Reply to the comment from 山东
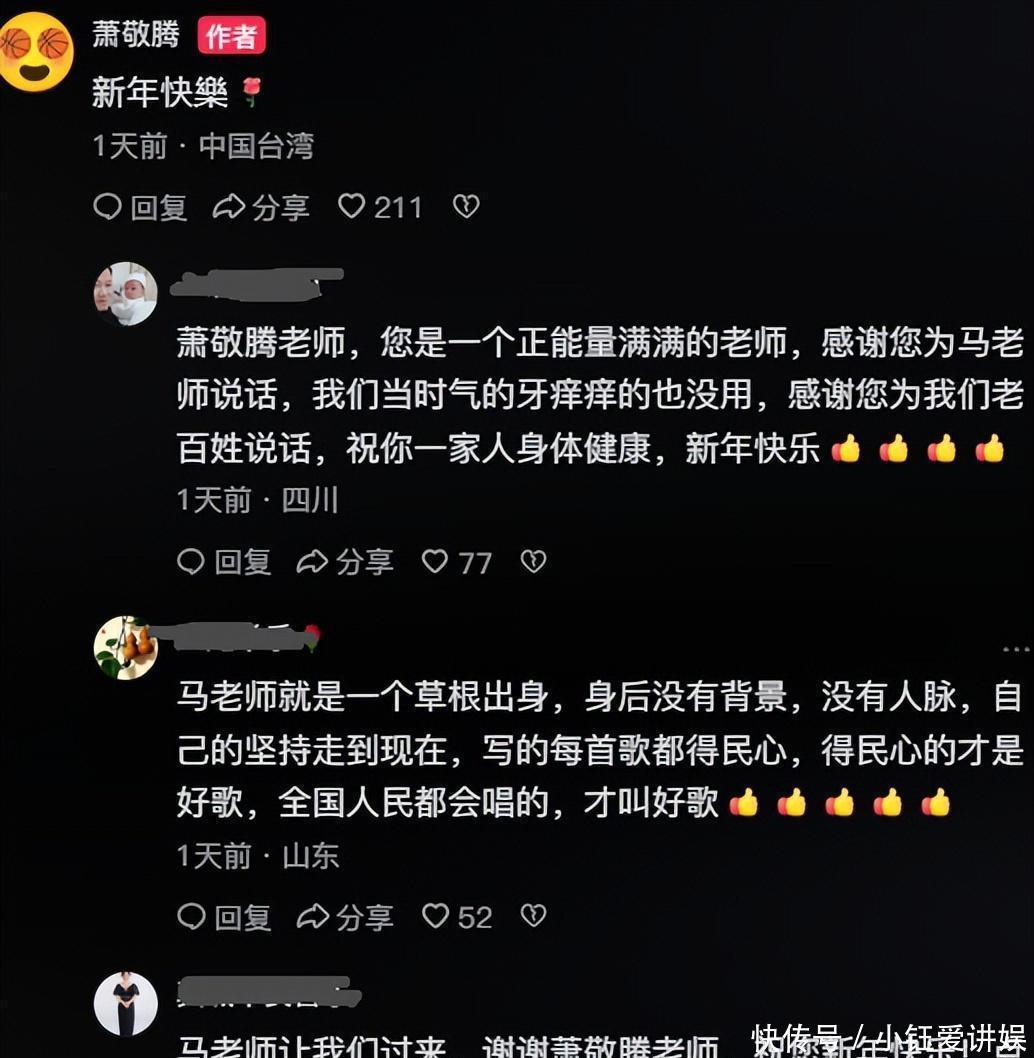The height and width of the screenshot is (1058, 1034). pyautogui.click(x=224, y=918)
